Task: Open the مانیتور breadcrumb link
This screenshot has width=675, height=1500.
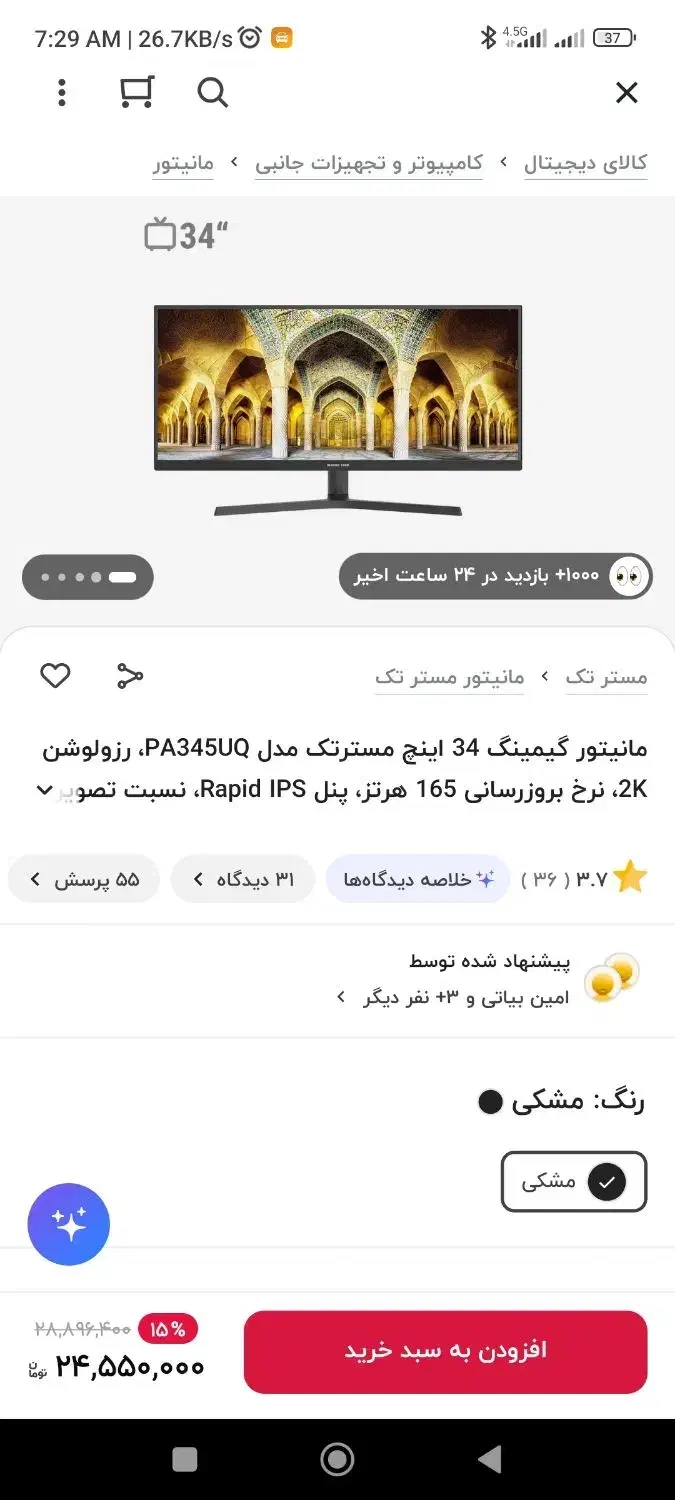Action: (183, 163)
